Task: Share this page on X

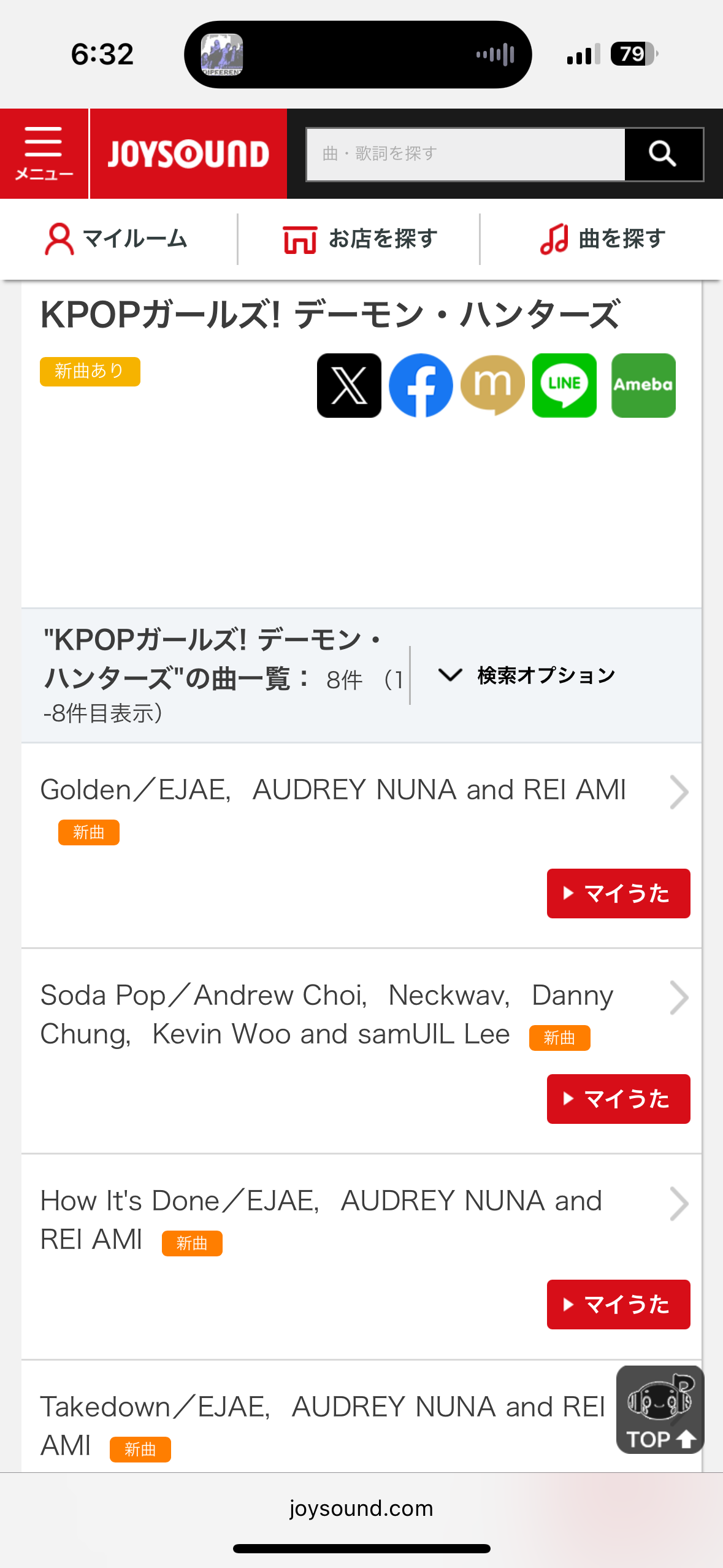Action: tap(349, 385)
